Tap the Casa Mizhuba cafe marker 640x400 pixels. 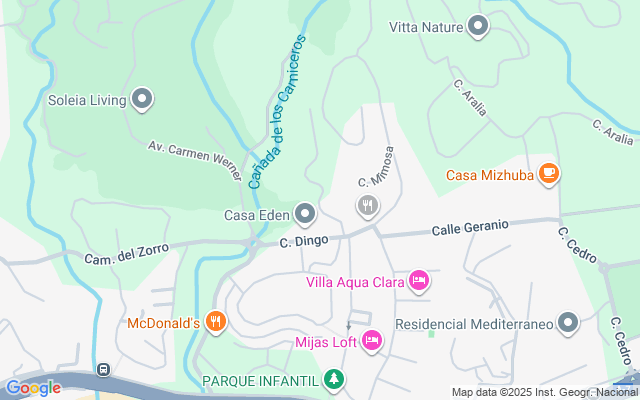click(547, 174)
